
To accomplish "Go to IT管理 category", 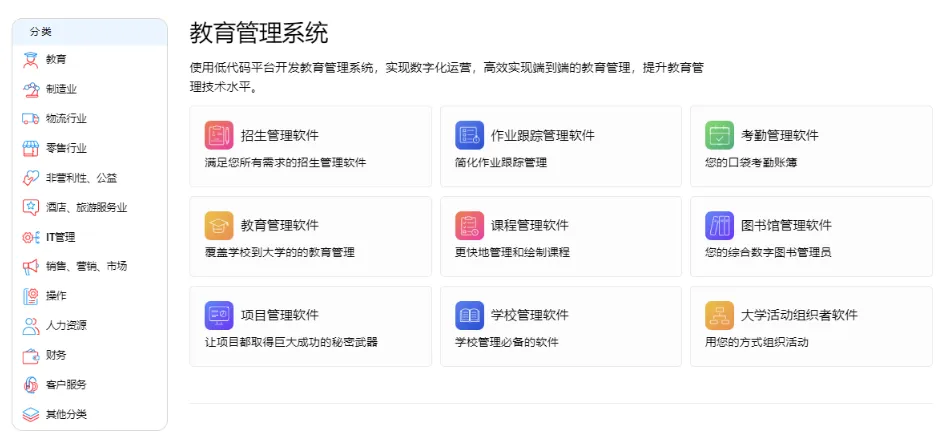I will click(x=60, y=237).
